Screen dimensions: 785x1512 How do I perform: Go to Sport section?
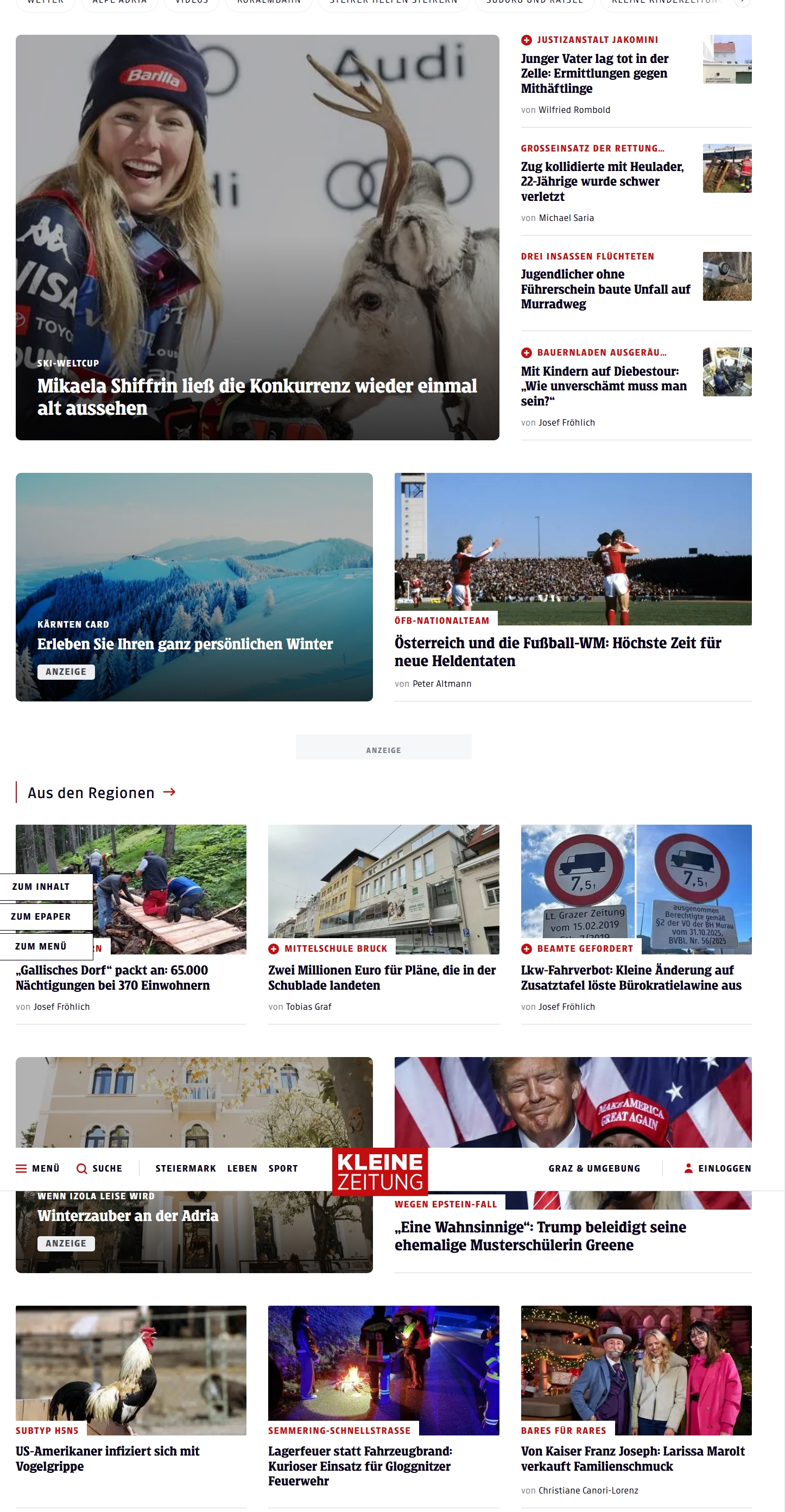point(283,1168)
